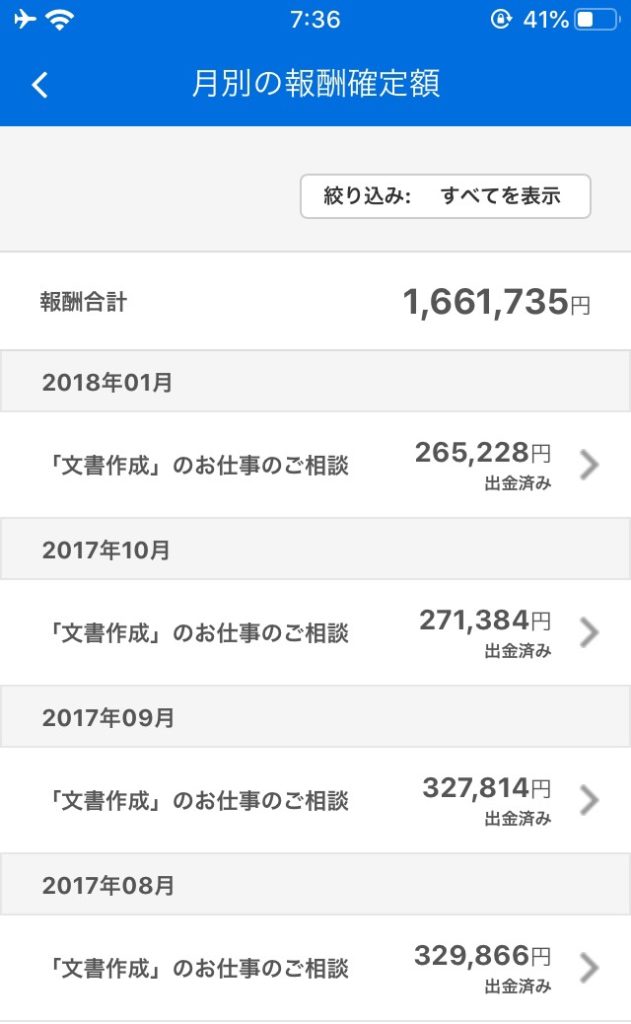Open the 2017年10月 entry of 271,384円
Viewport: 631px width, 1024px height.
(x=316, y=632)
